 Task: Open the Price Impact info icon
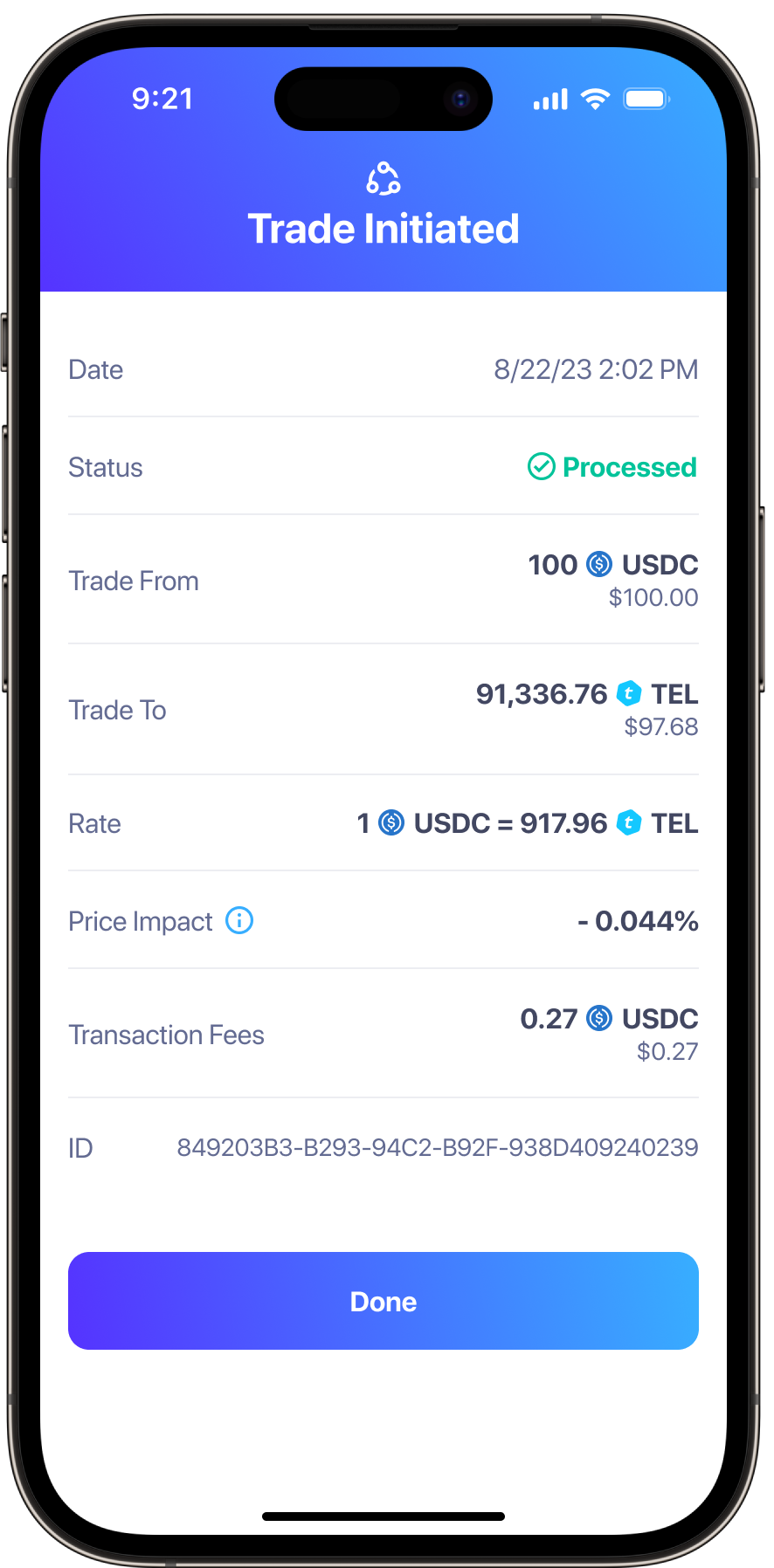pyautogui.click(x=239, y=920)
